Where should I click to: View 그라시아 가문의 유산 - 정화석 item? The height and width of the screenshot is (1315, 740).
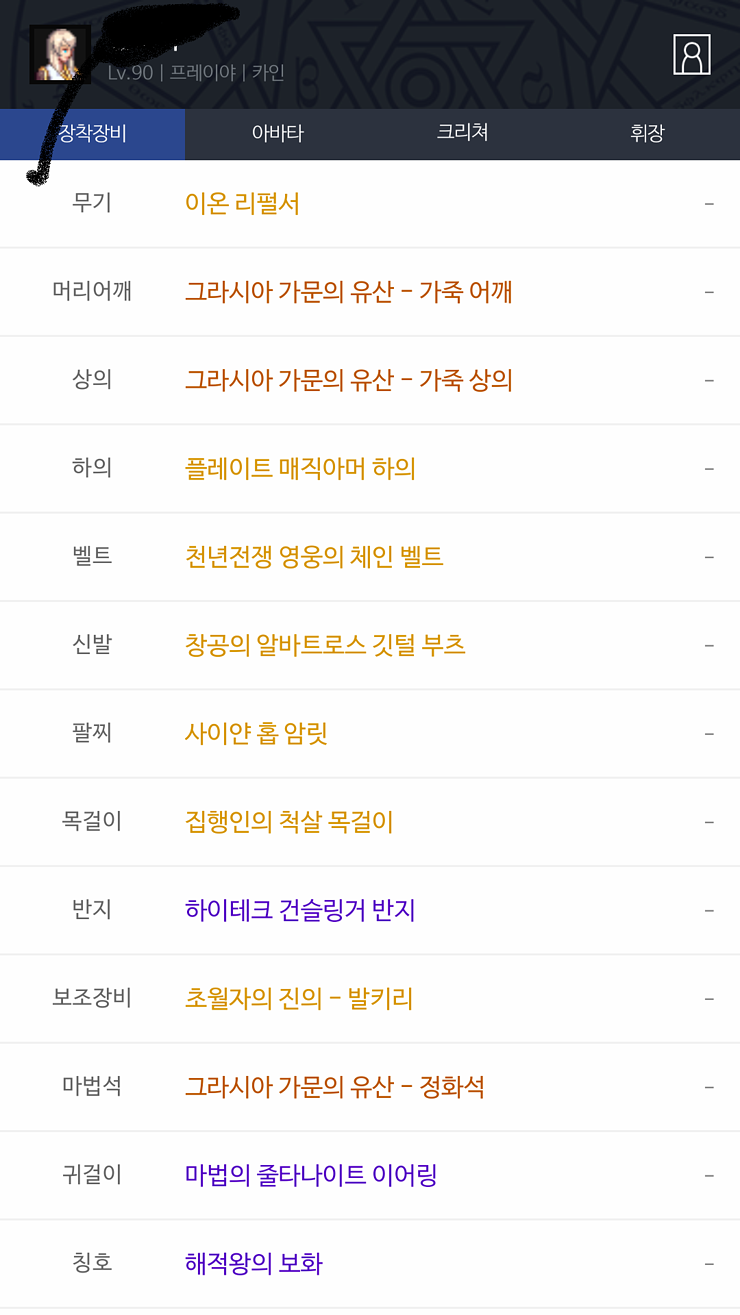click(x=370, y=1087)
